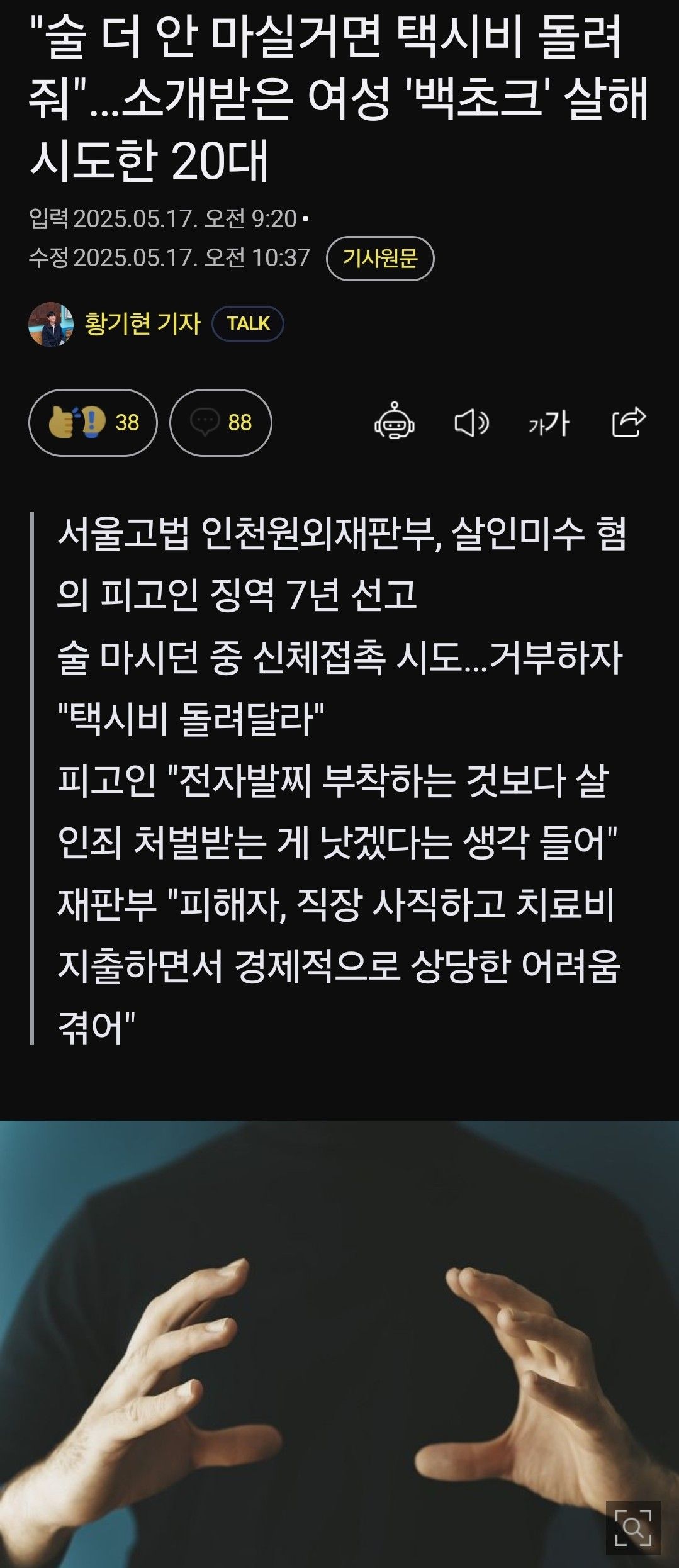Open the original article via 기사원문
The height and width of the screenshot is (1568, 679).
coord(380,258)
